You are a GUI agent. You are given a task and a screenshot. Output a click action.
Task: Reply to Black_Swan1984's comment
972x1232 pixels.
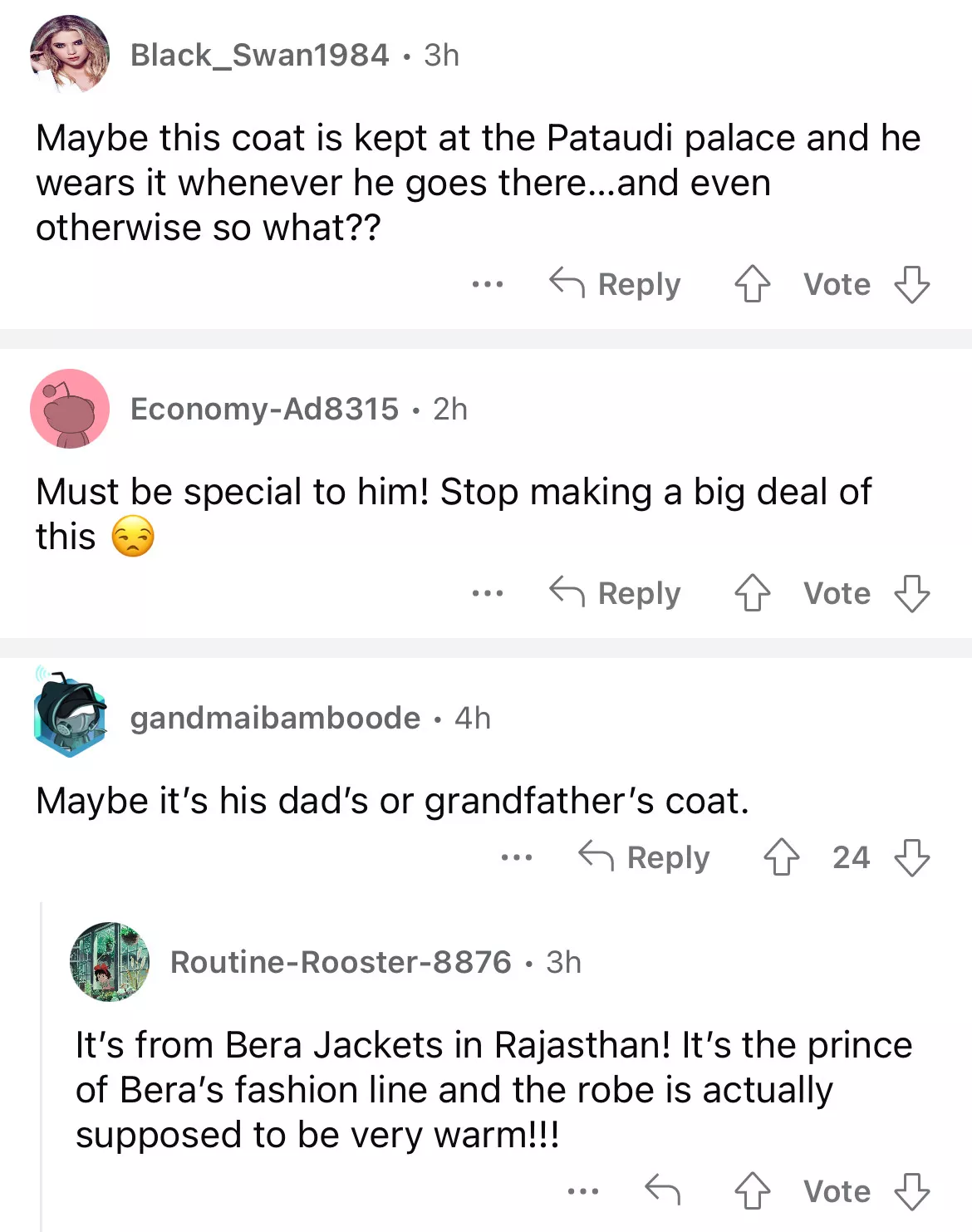pyautogui.click(x=616, y=284)
